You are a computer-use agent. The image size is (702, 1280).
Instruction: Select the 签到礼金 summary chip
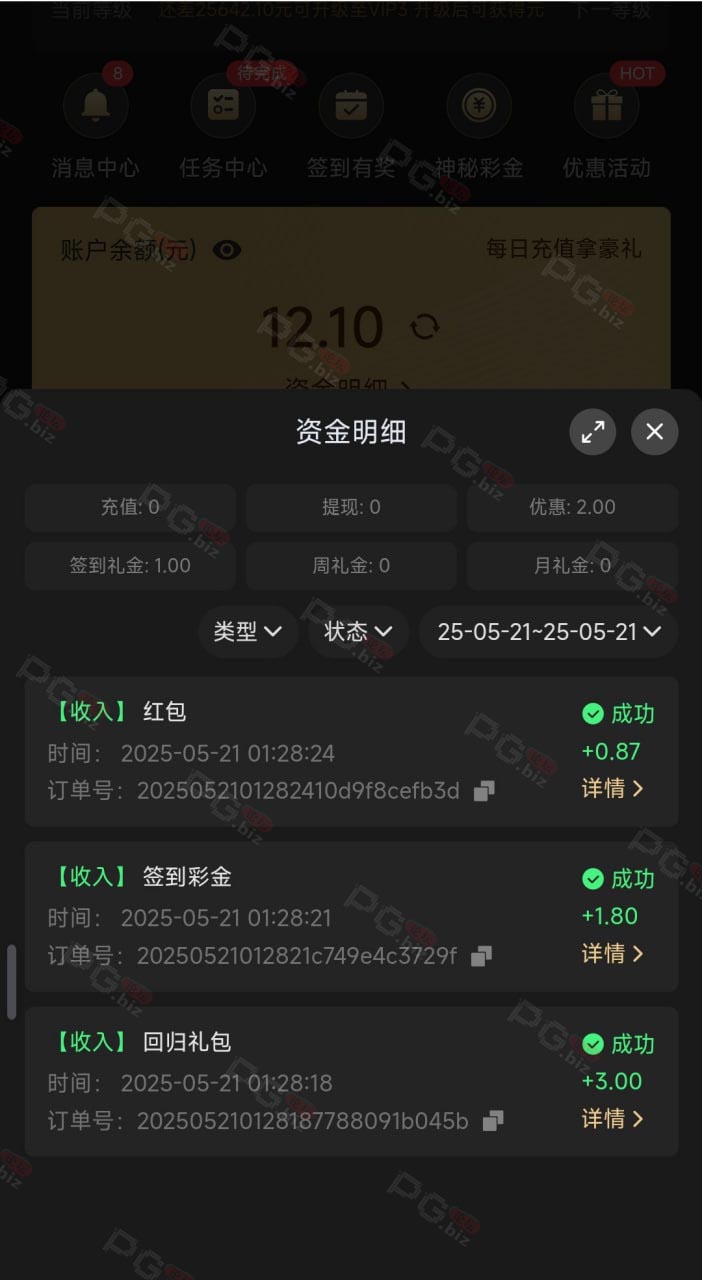tap(130, 566)
